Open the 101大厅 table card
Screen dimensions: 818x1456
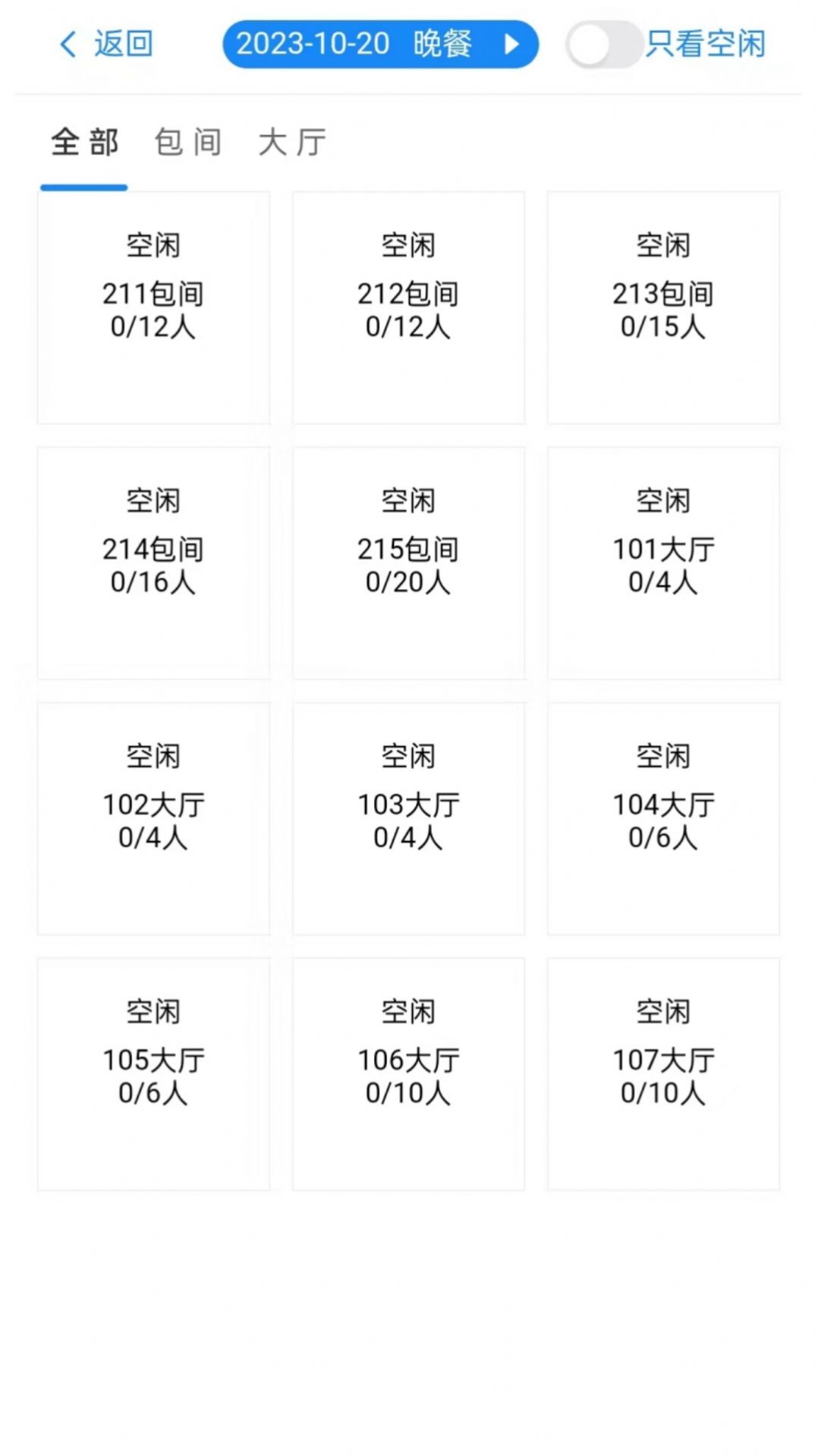tap(663, 563)
